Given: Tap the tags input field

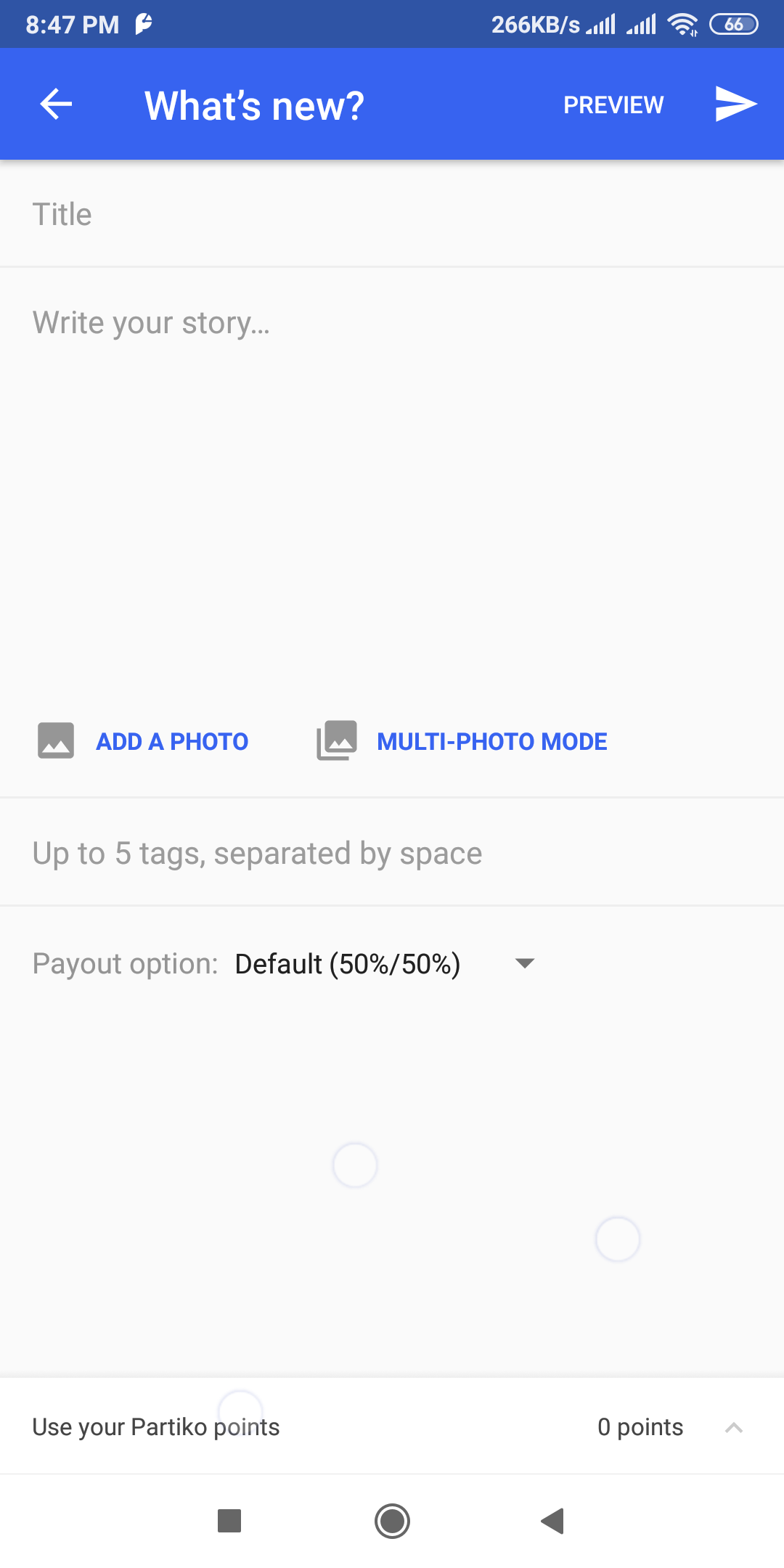Looking at the screenshot, I should pos(392,854).
